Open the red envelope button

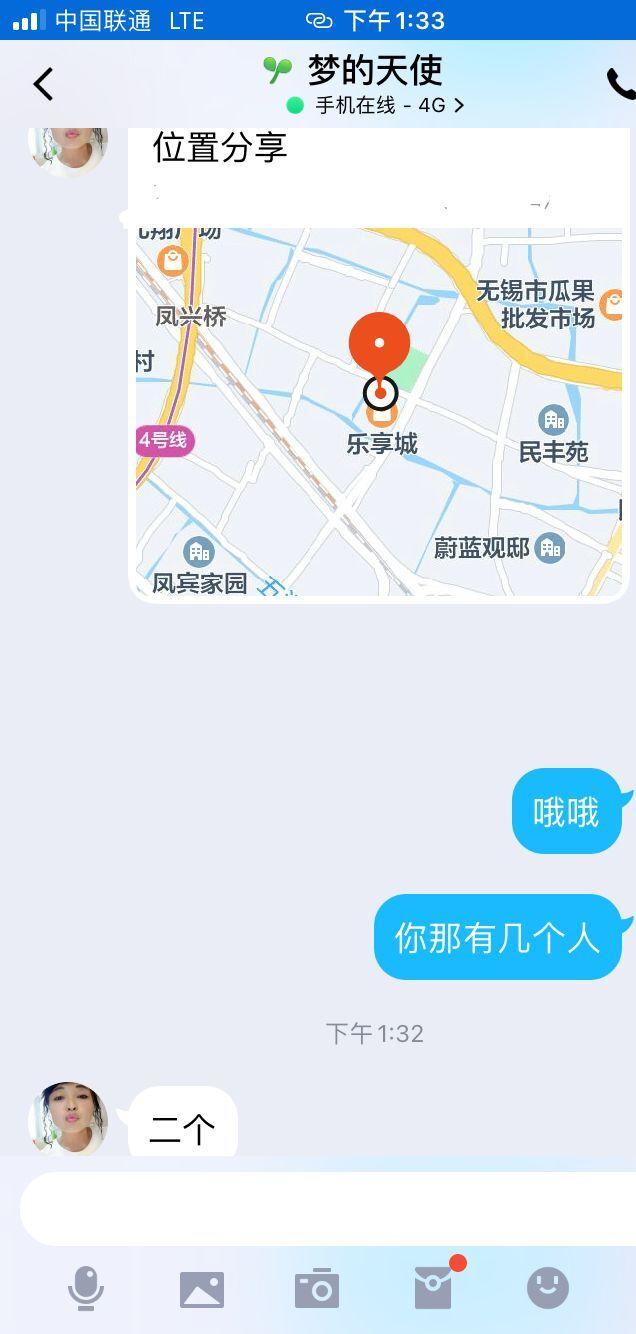pos(434,1288)
